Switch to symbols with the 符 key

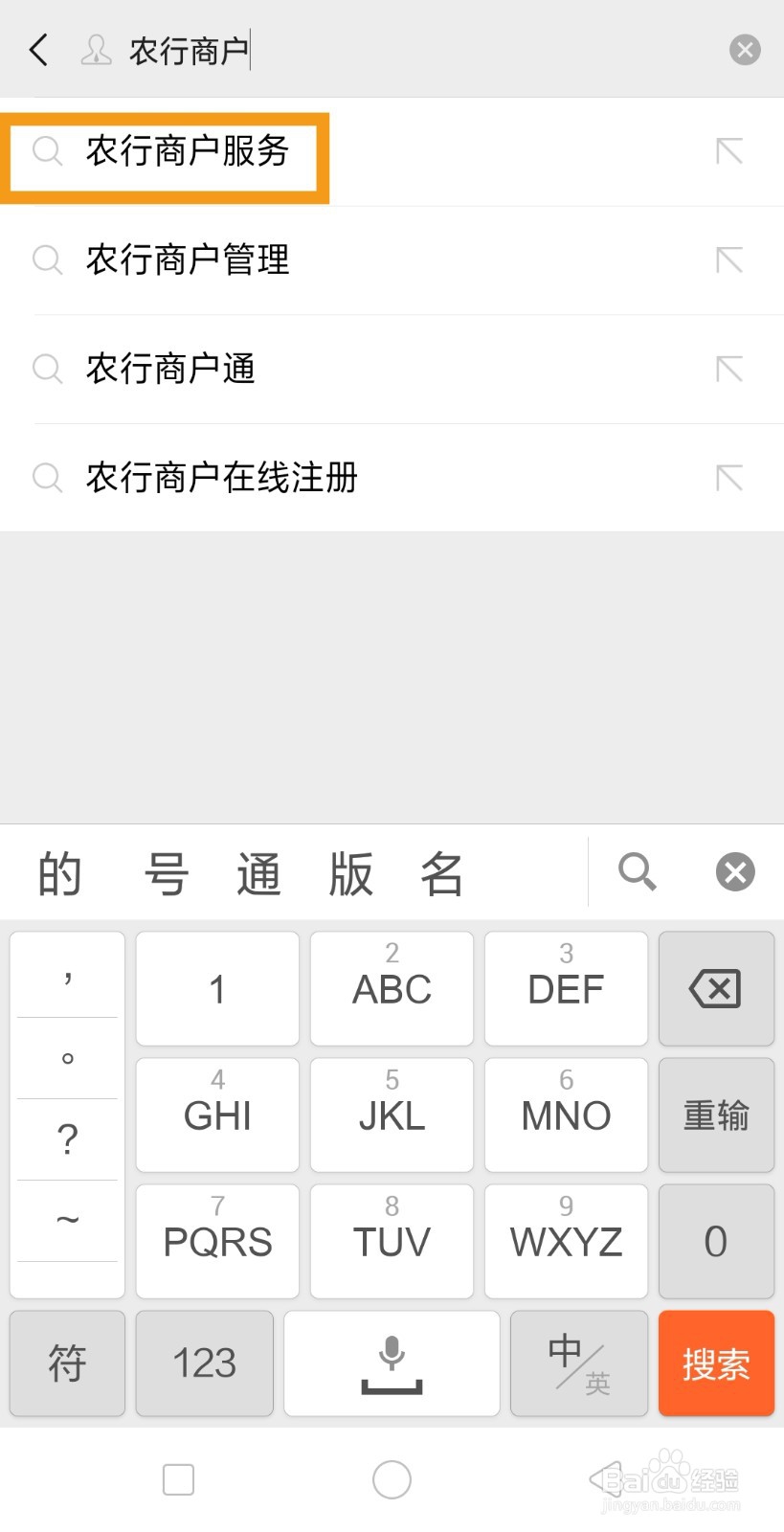click(x=66, y=1363)
